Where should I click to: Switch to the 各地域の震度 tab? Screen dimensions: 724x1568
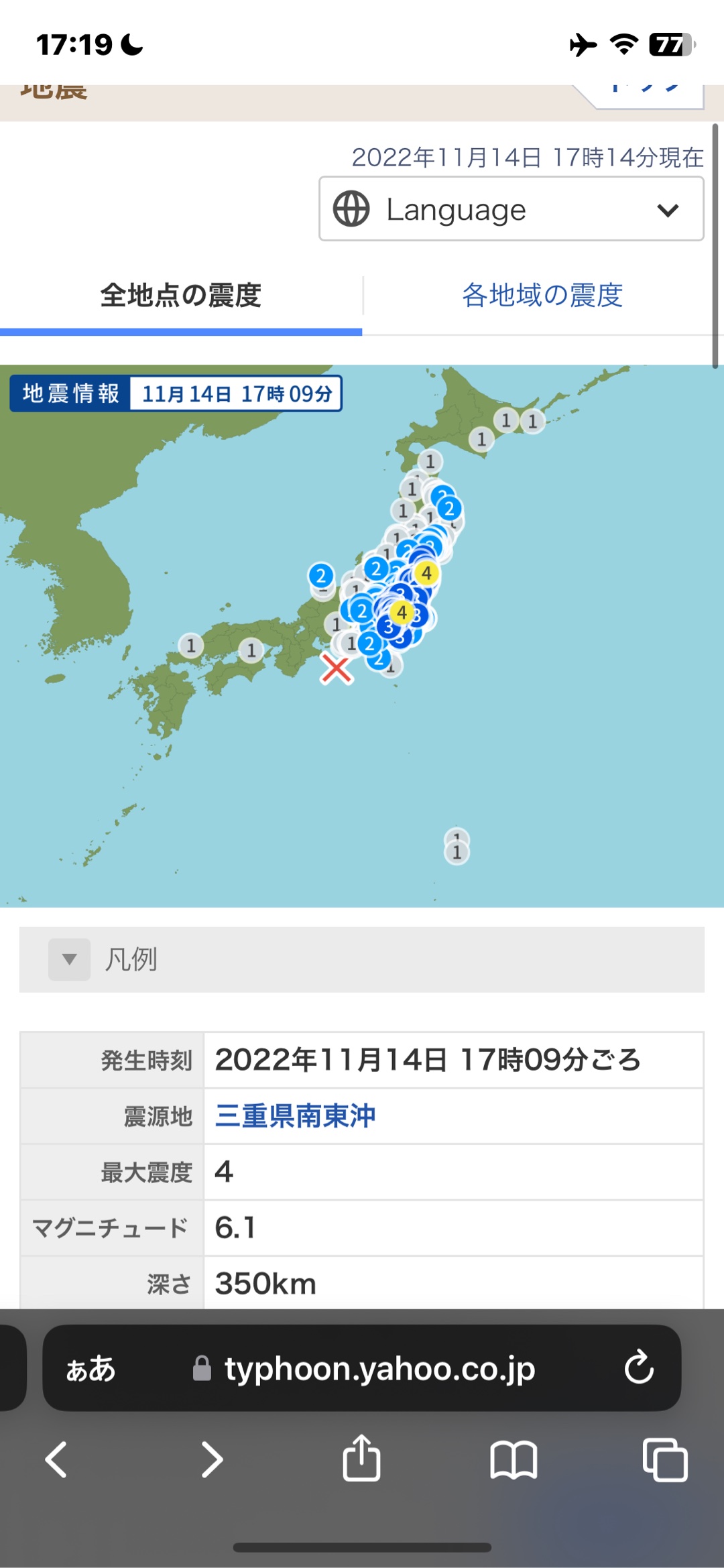tap(543, 296)
